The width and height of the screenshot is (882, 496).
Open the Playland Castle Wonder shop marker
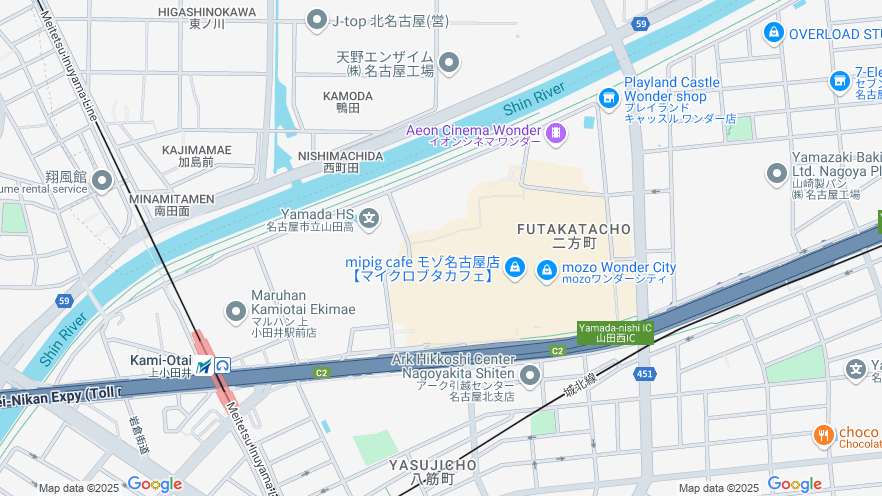[x=608, y=98]
